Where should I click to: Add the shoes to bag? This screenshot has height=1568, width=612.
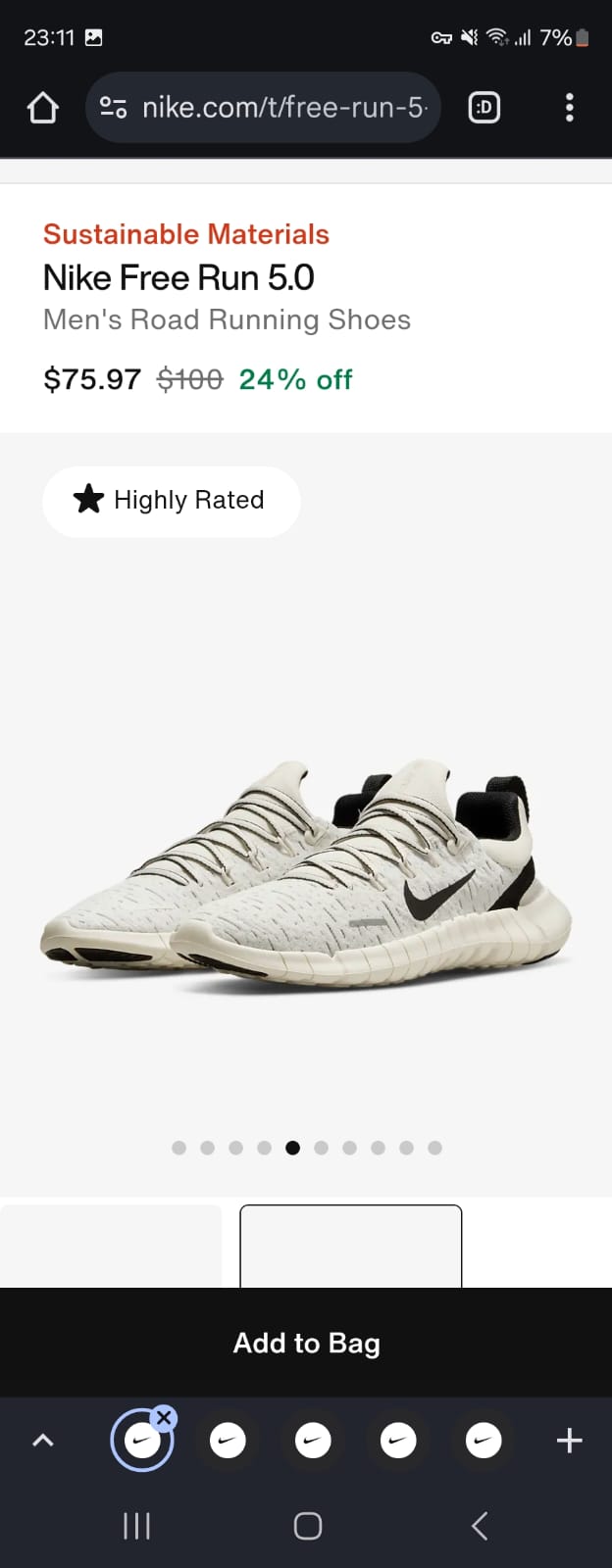[306, 1343]
